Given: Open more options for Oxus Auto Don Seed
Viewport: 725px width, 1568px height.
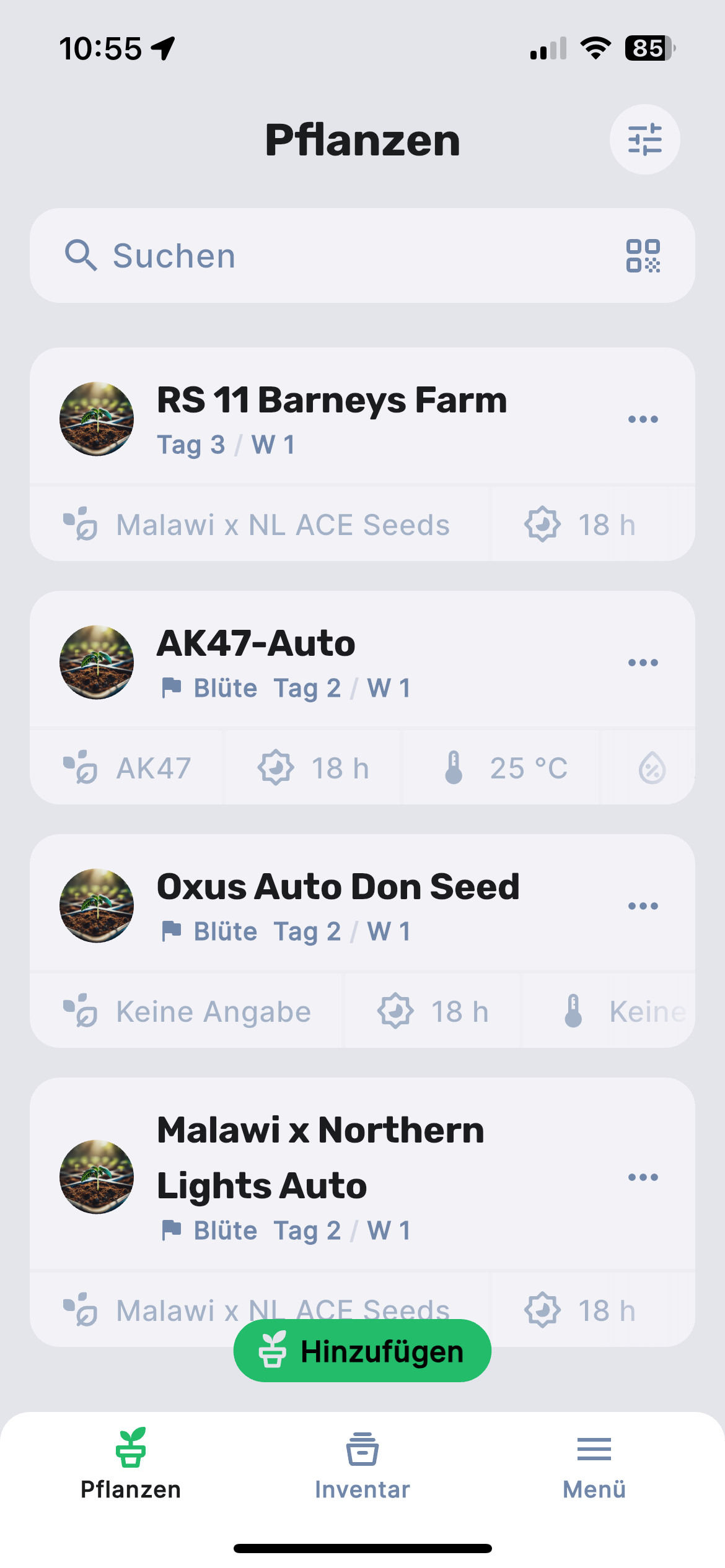Looking at the screenshot, I should click(643, 906).
